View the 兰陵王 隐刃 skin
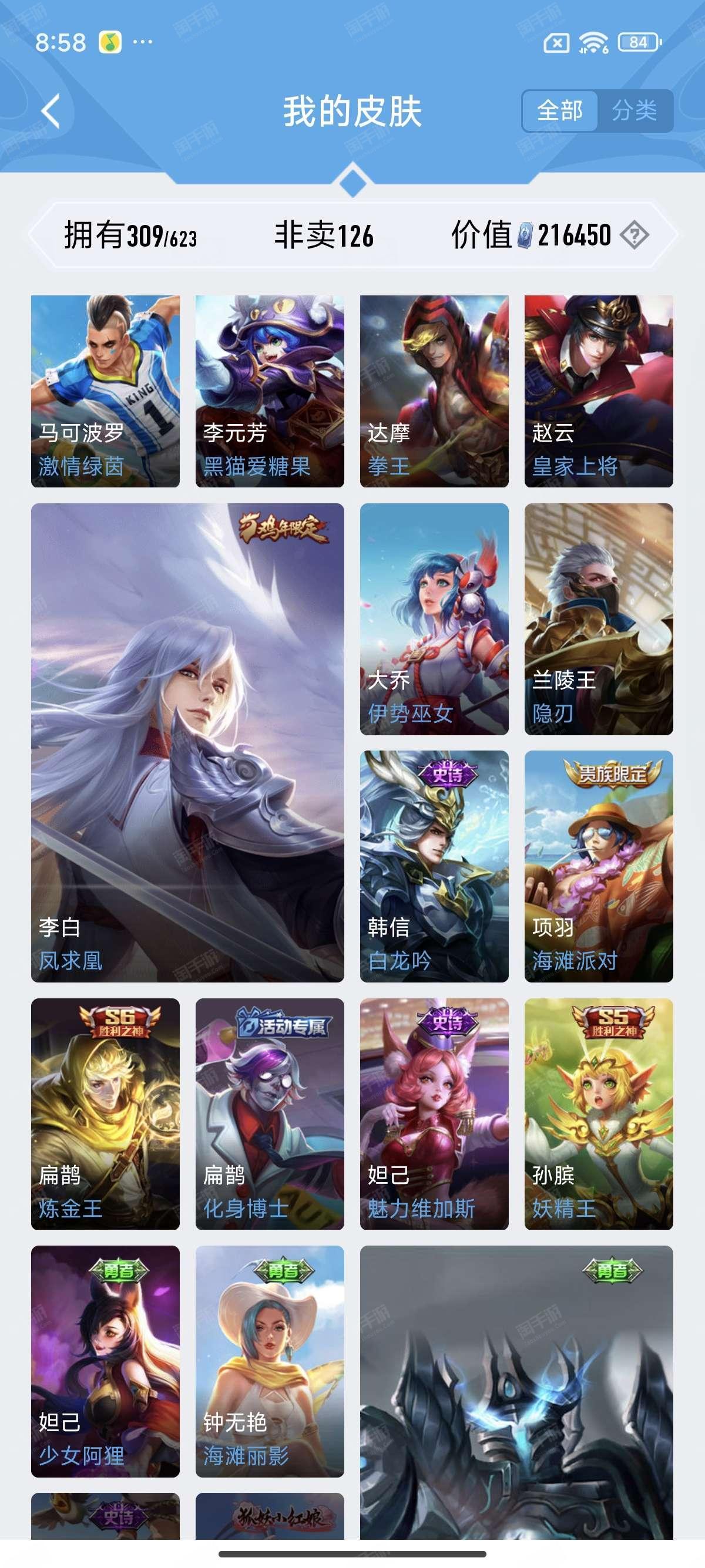 (x=599, y=619)
